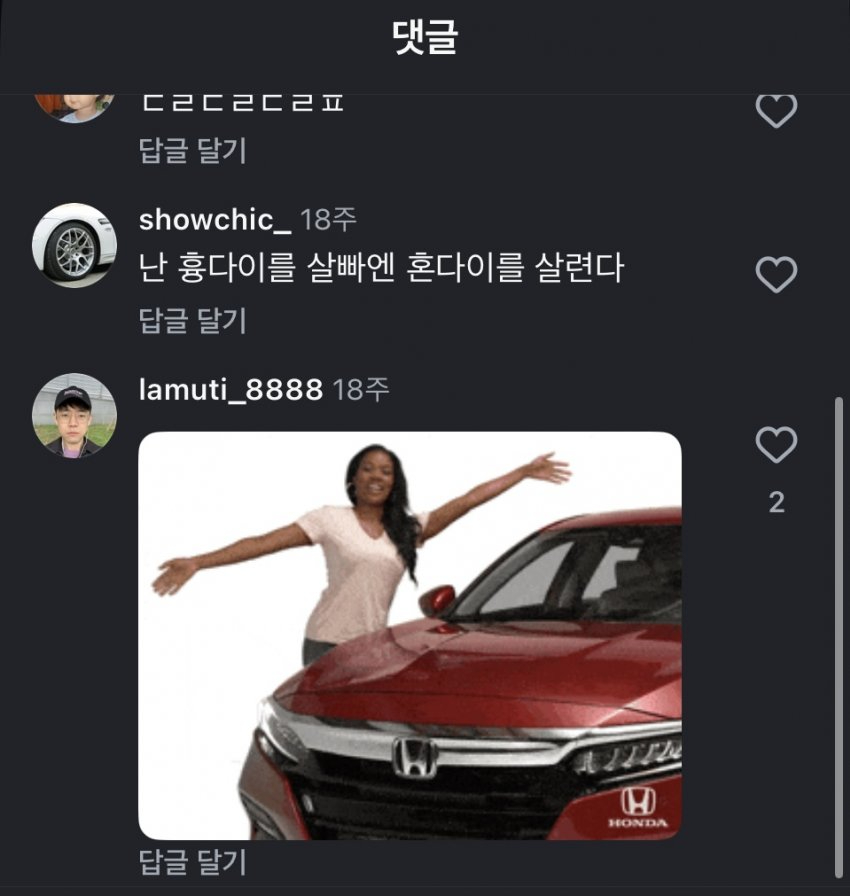Open showchic_'s profile picture
The height and width of the screenshot is (896, 850).
(75, 245)
